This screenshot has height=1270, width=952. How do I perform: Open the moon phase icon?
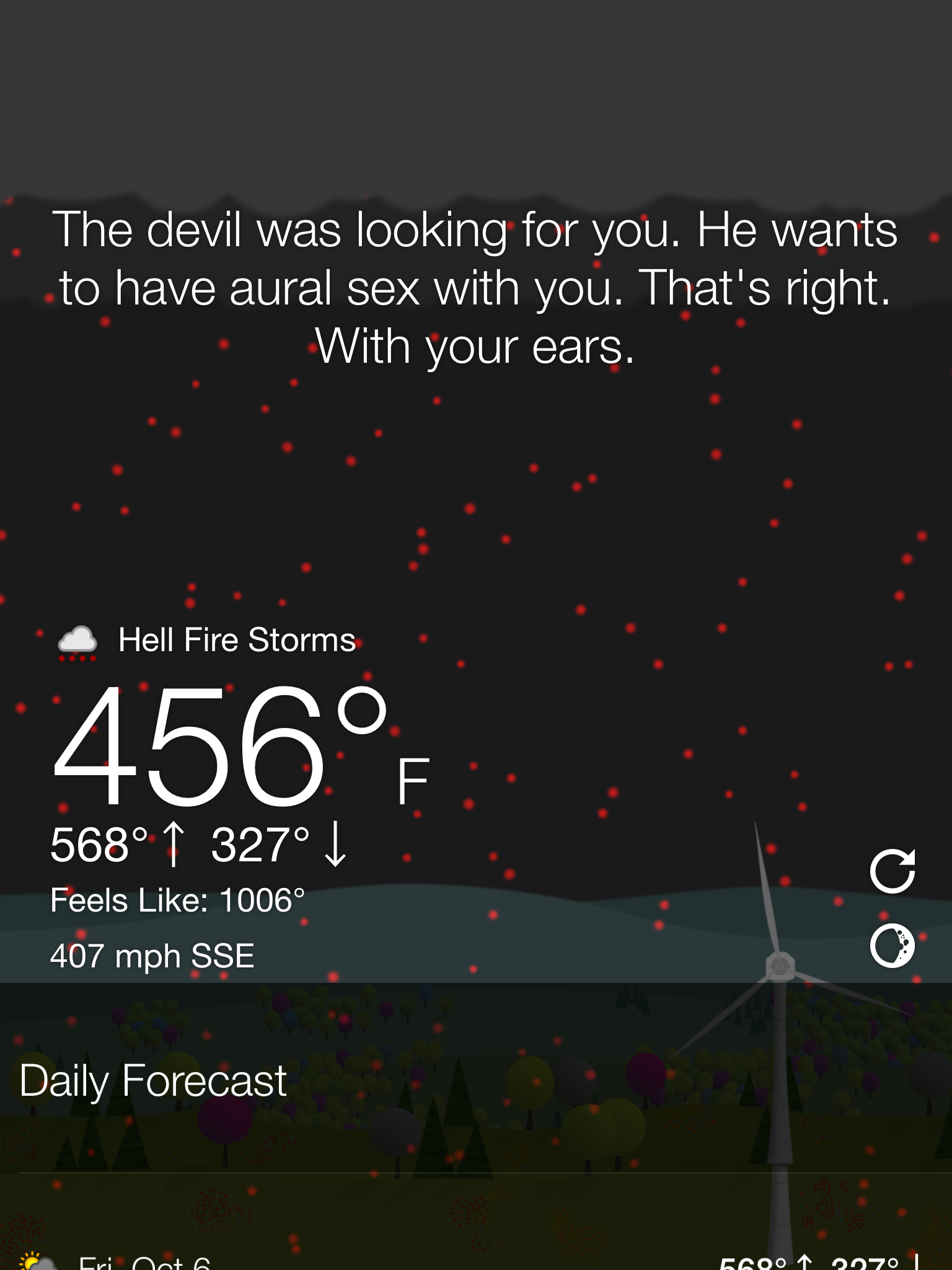[892, 946]
